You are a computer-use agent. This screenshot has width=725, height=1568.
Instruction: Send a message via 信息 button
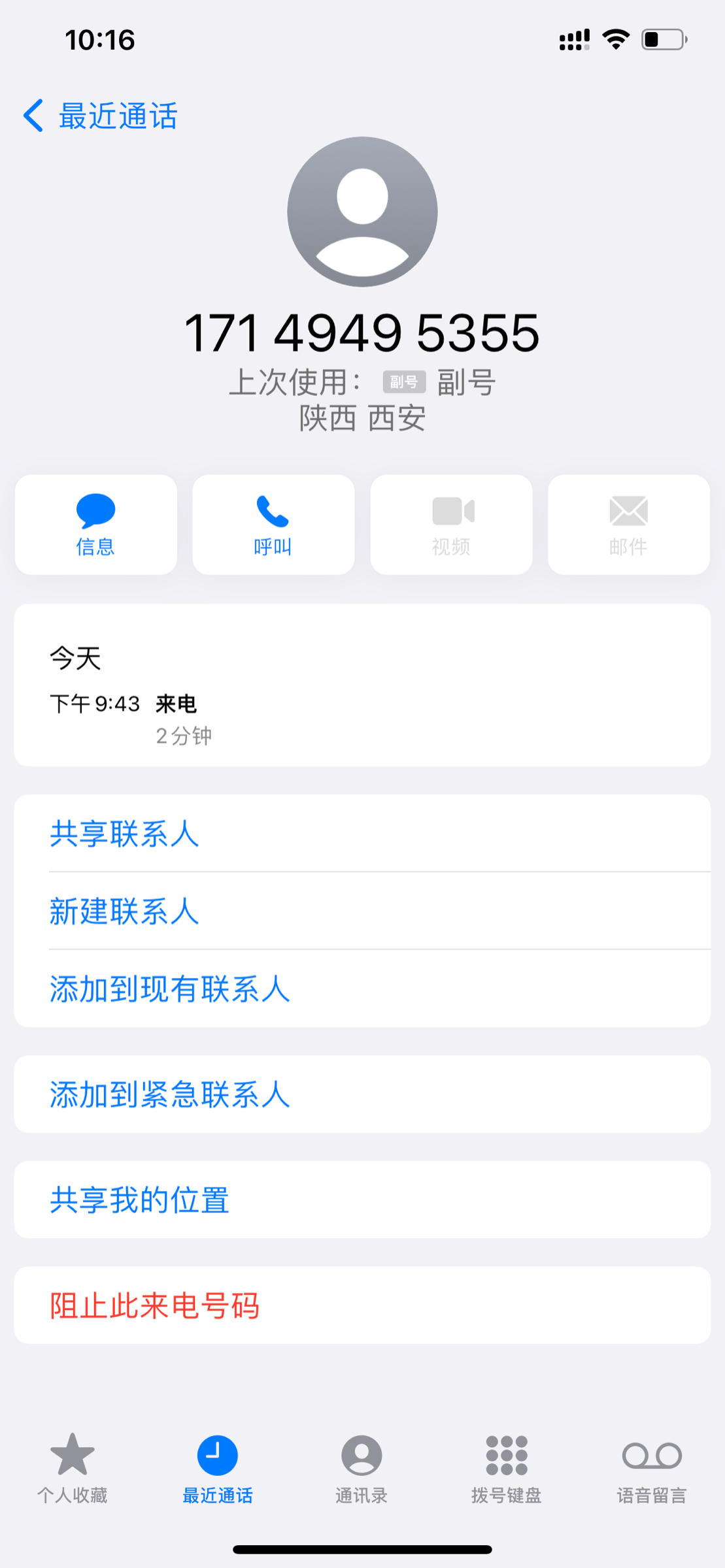96,525
